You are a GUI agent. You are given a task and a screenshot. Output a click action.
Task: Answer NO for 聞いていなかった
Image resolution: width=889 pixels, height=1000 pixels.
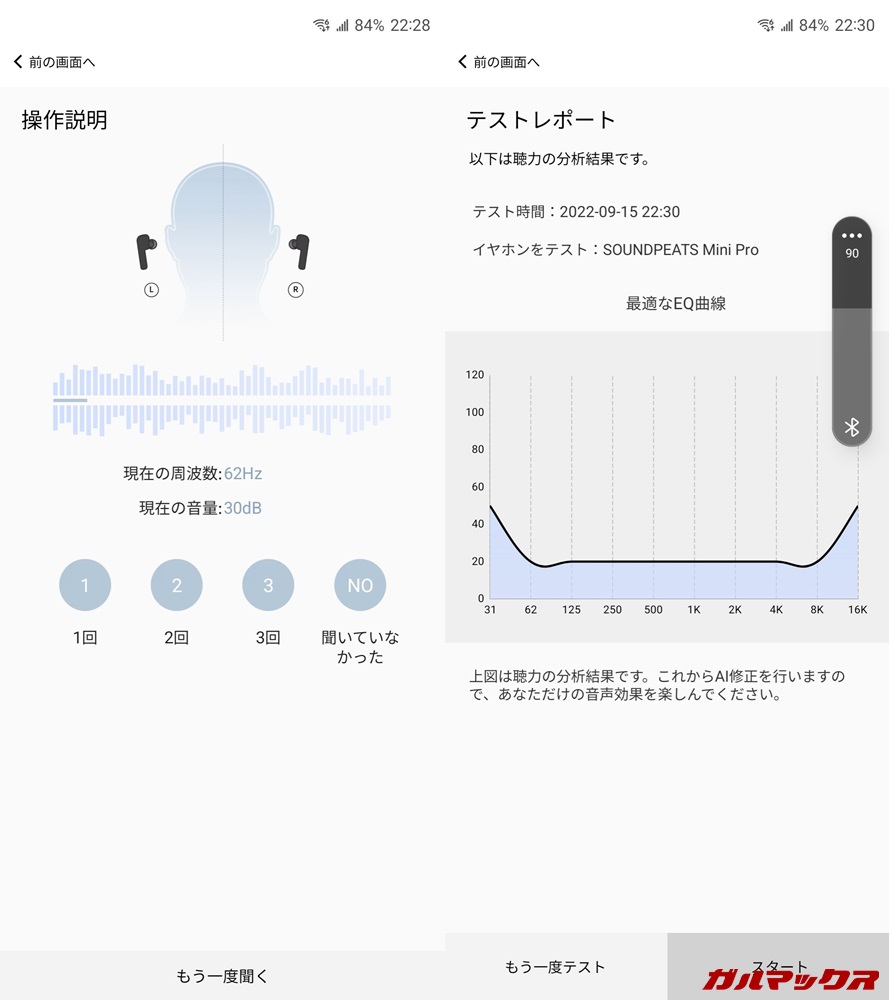point(360,585)
